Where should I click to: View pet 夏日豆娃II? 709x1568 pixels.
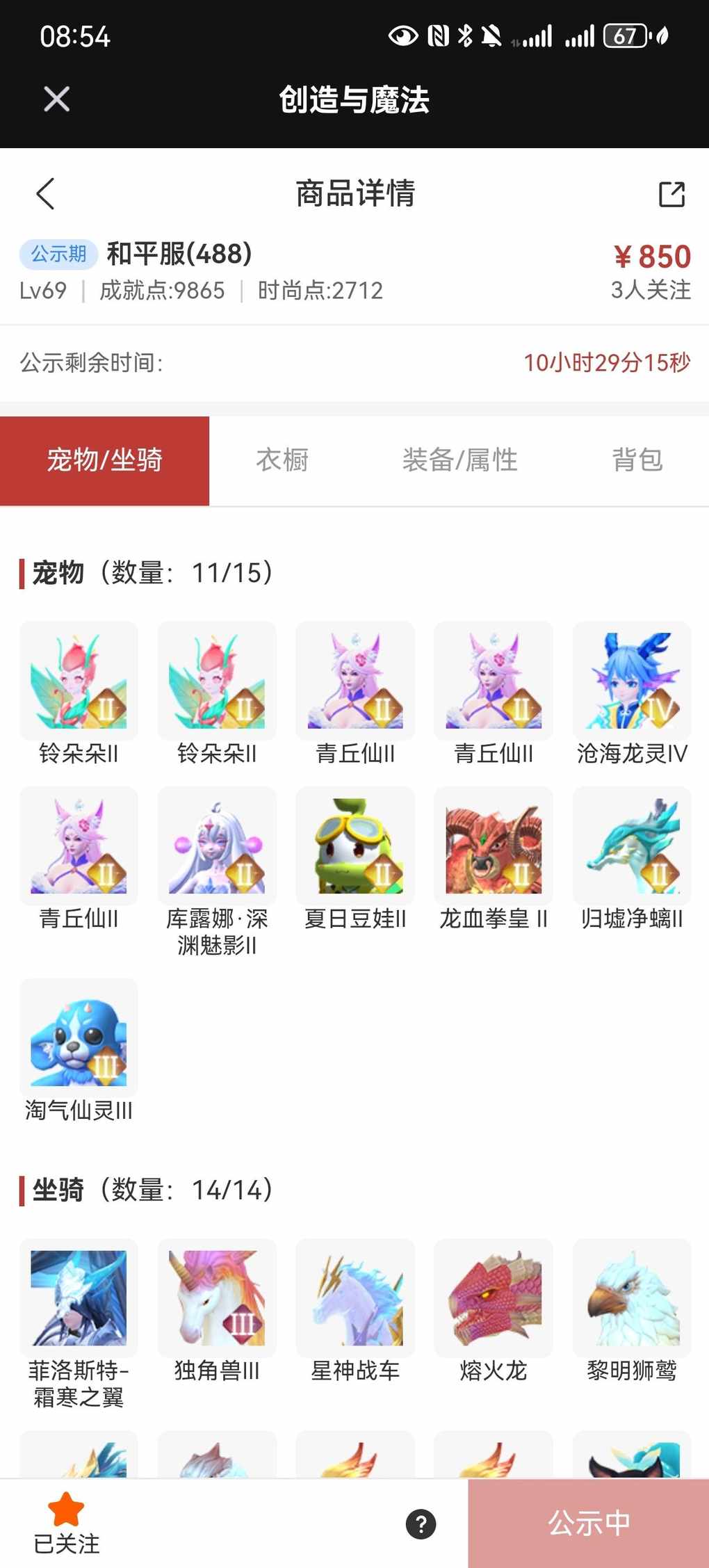coord(355,846)
